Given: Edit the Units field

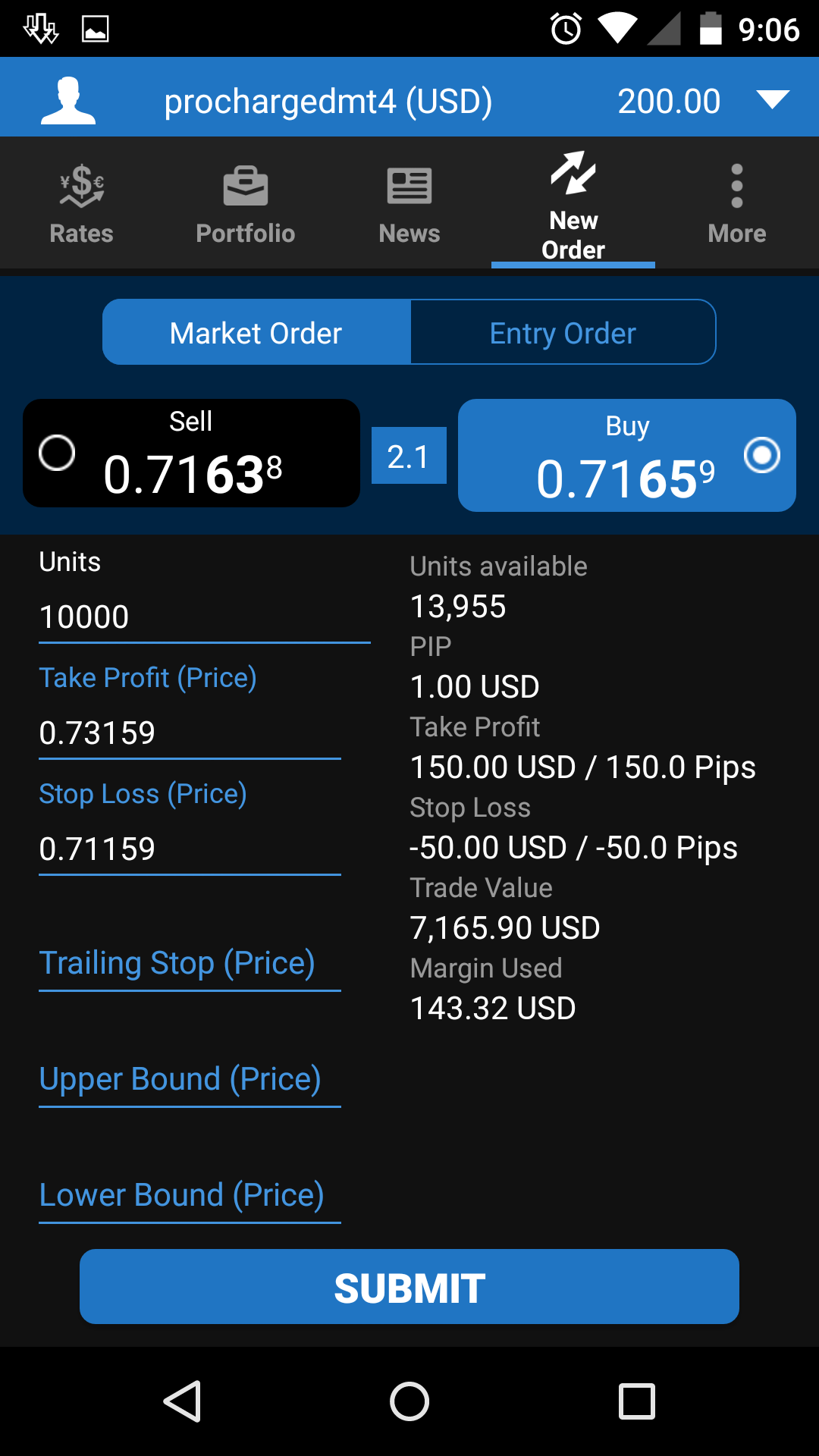Looking at the screenshot, I should coord(203,617).
